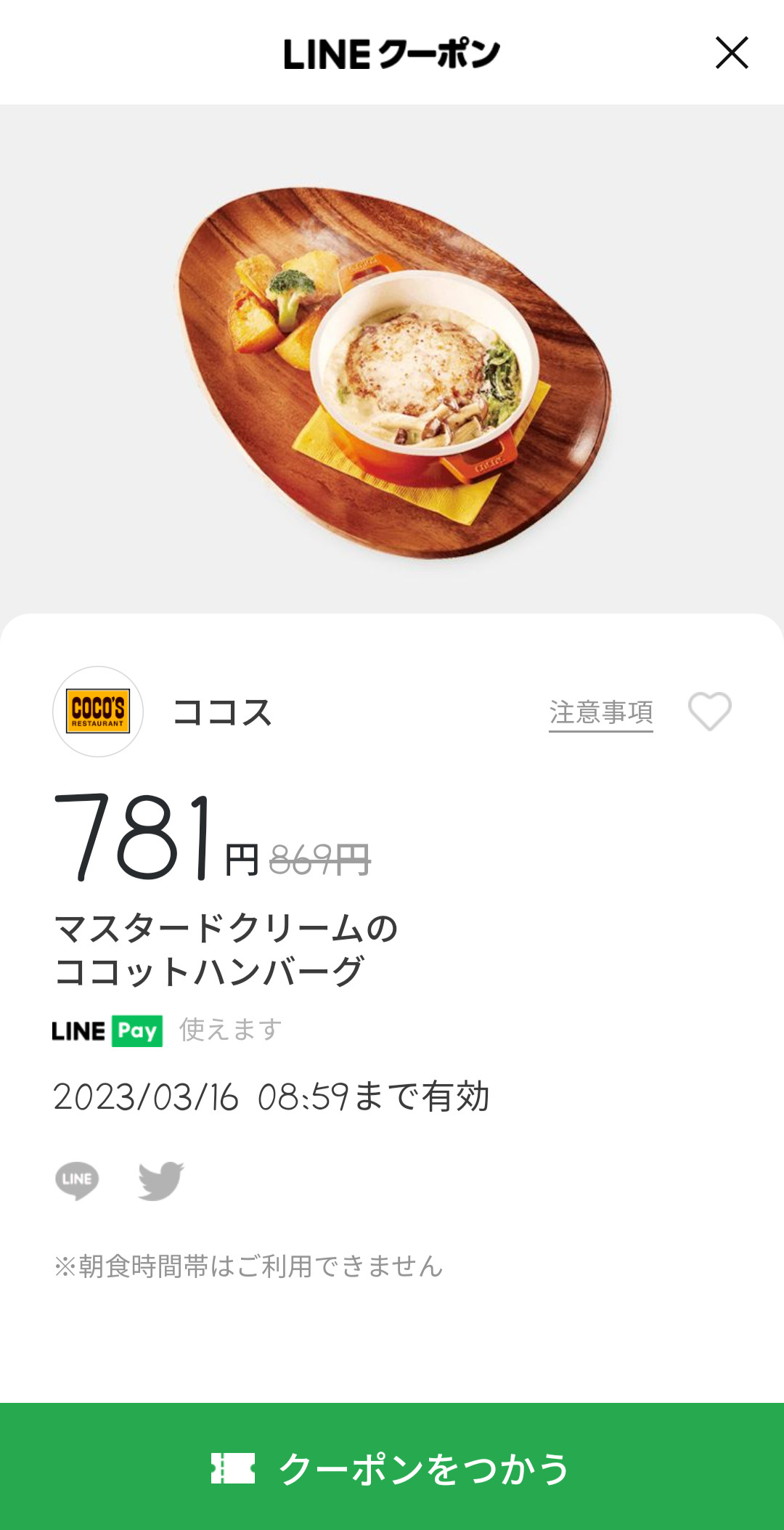Favorite this coupon with the heart icon
Viewport: 784px width, 1530px height.
point(709,711)
